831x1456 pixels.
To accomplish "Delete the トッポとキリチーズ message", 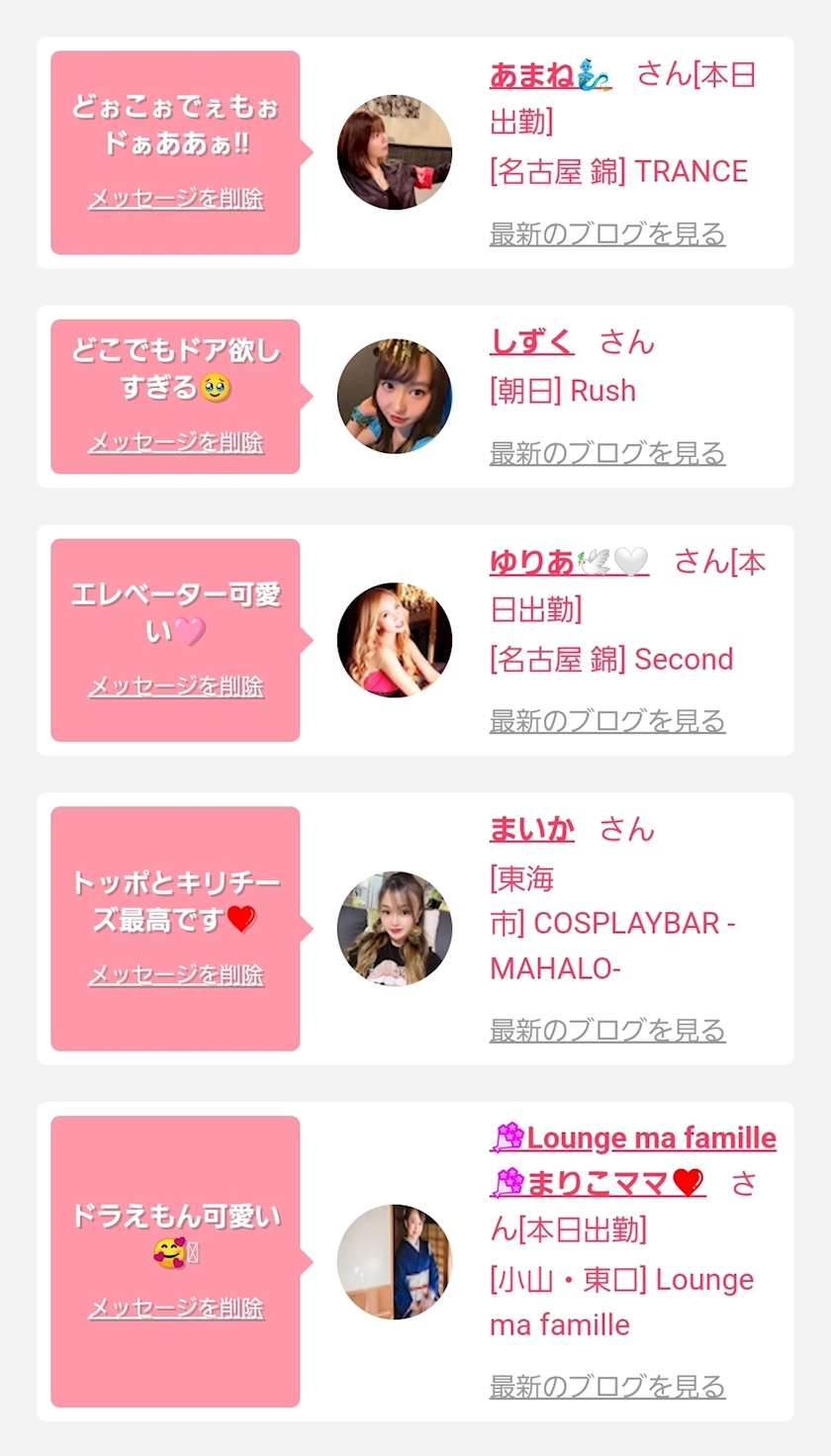I will click(x=176, y=975).
